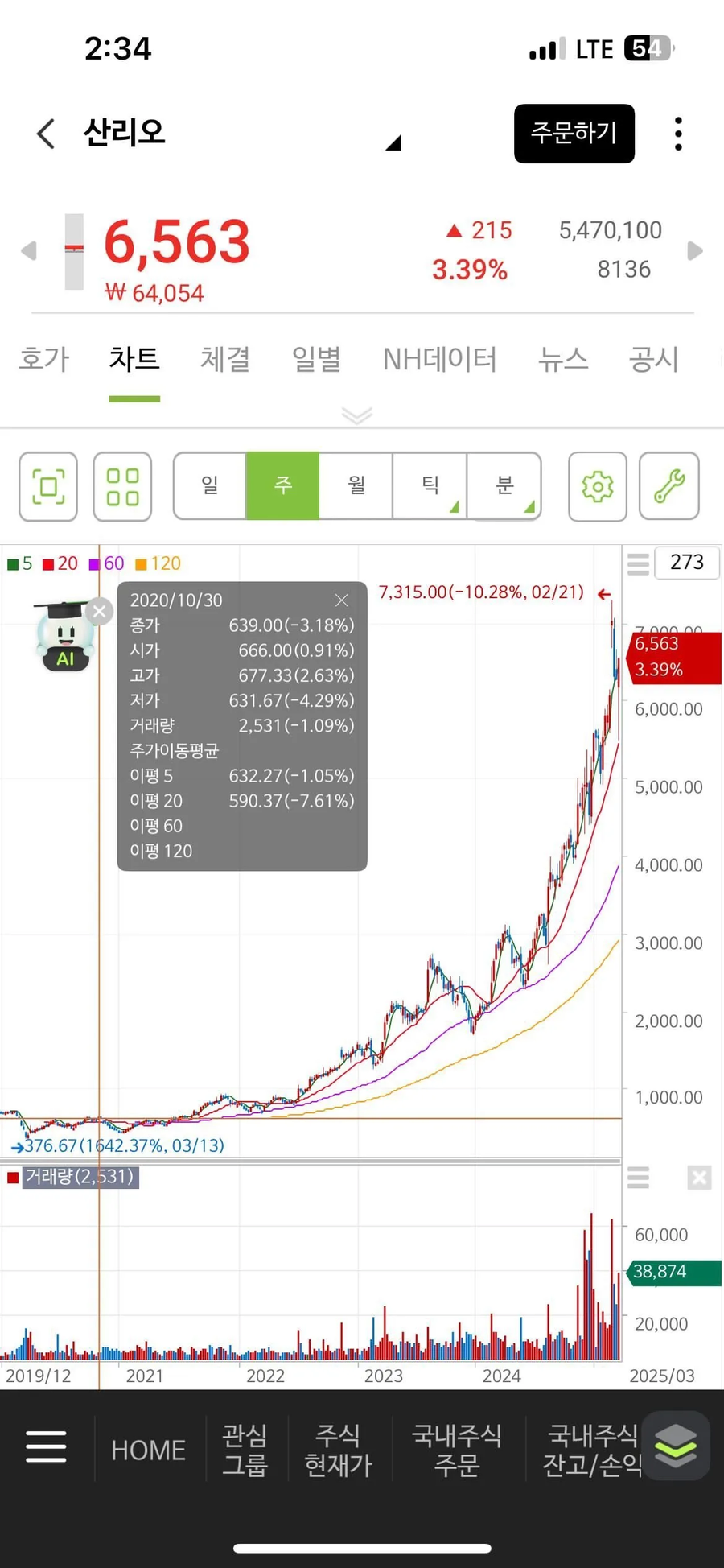Screen dimensions: 724x1568
Task: Open indicator tools with the wrench icon
Action: [x=668, y=487]
